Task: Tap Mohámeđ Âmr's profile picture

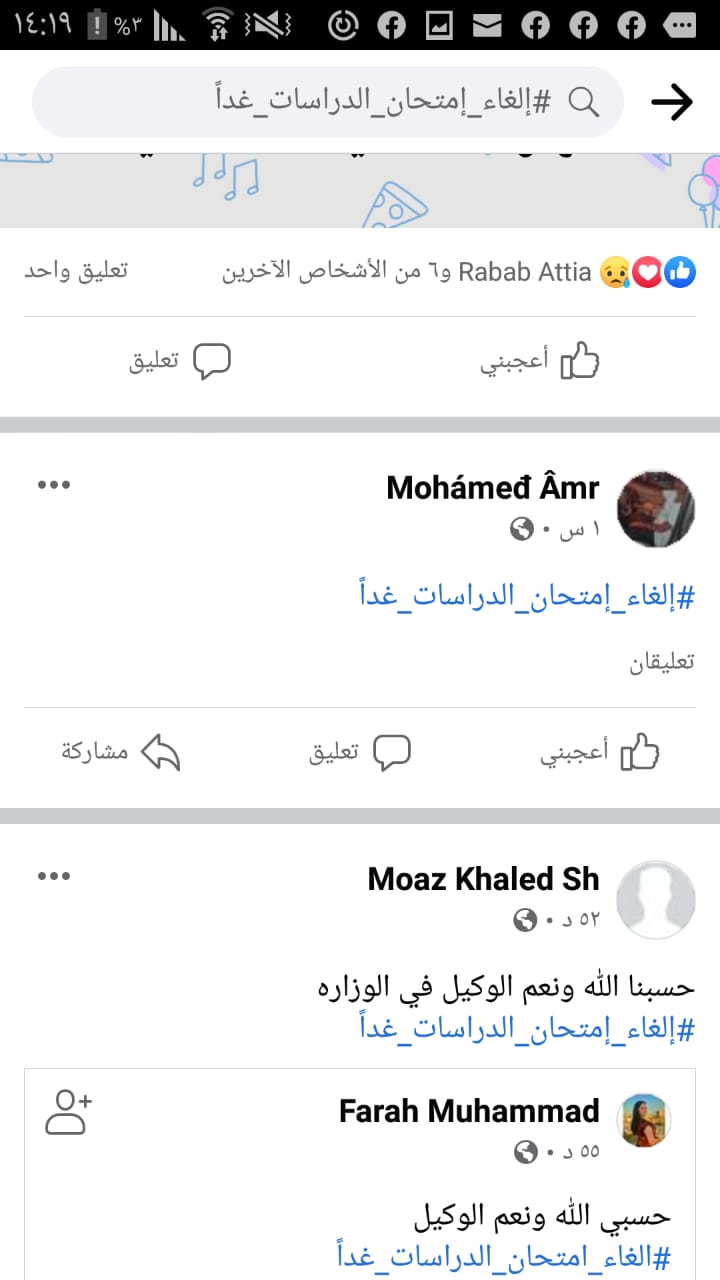Action: tap(656, 510)
